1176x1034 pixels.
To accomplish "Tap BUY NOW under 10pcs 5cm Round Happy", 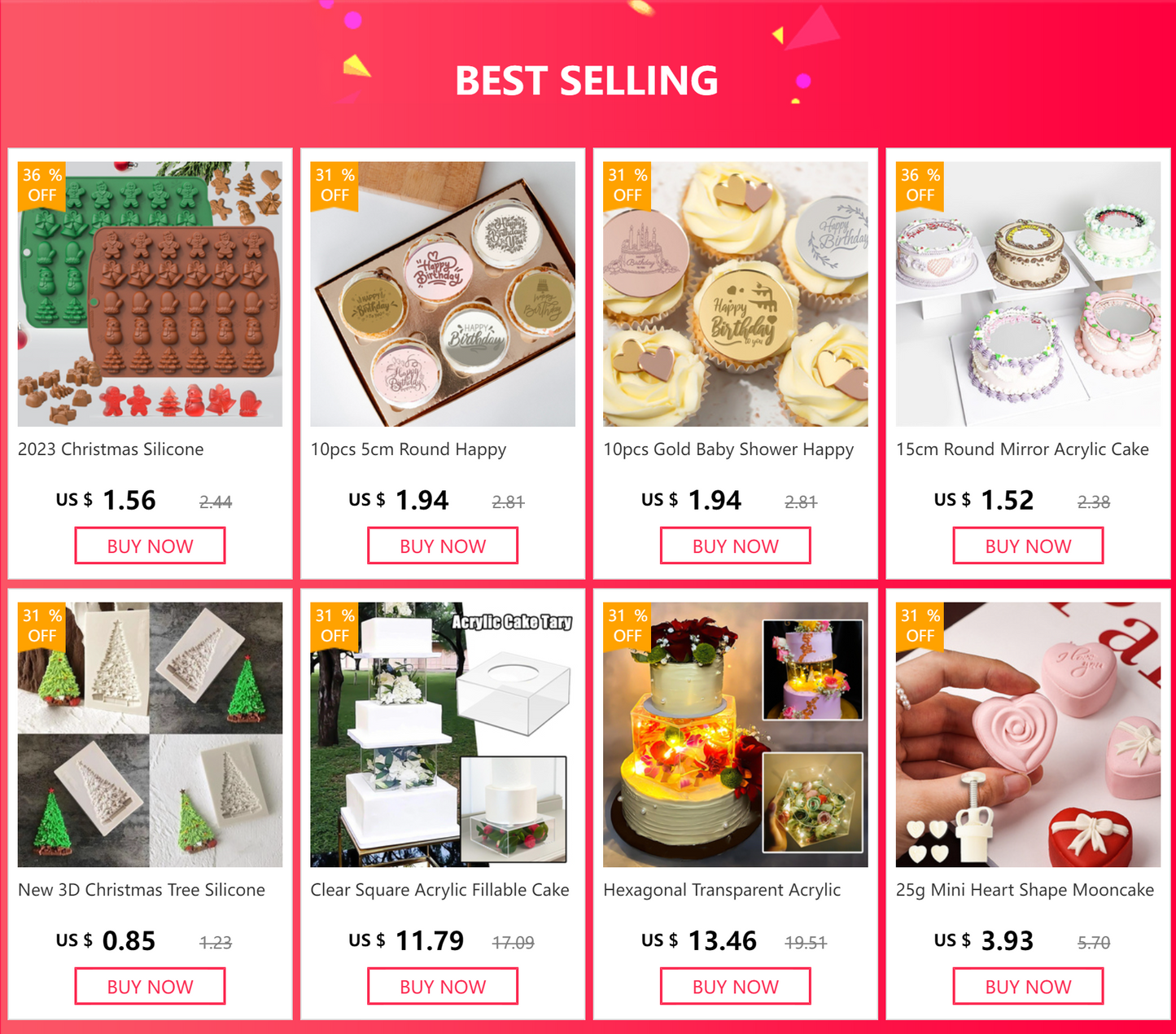I will [443, 545].
